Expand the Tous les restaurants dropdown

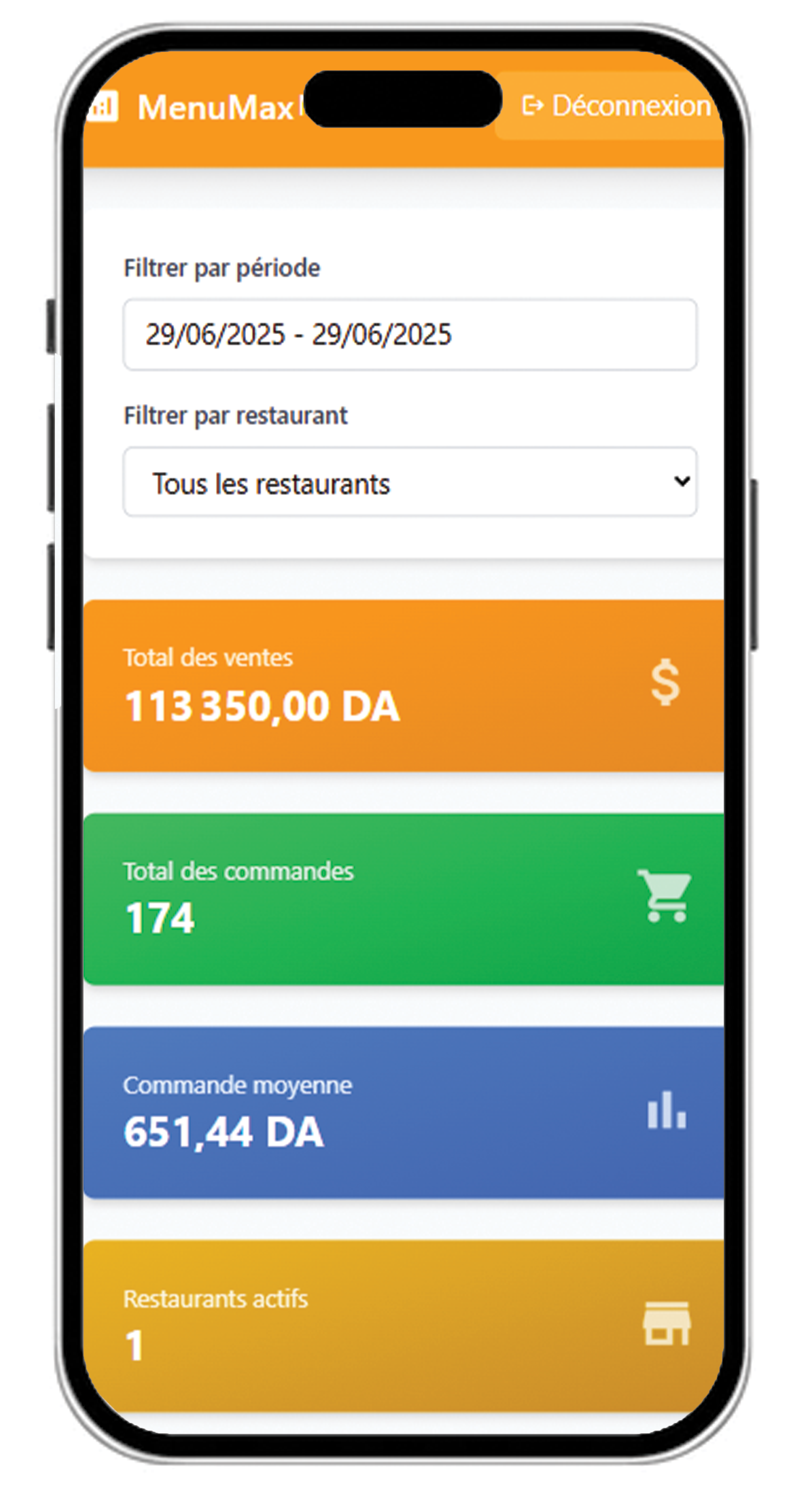pos(409,482)
